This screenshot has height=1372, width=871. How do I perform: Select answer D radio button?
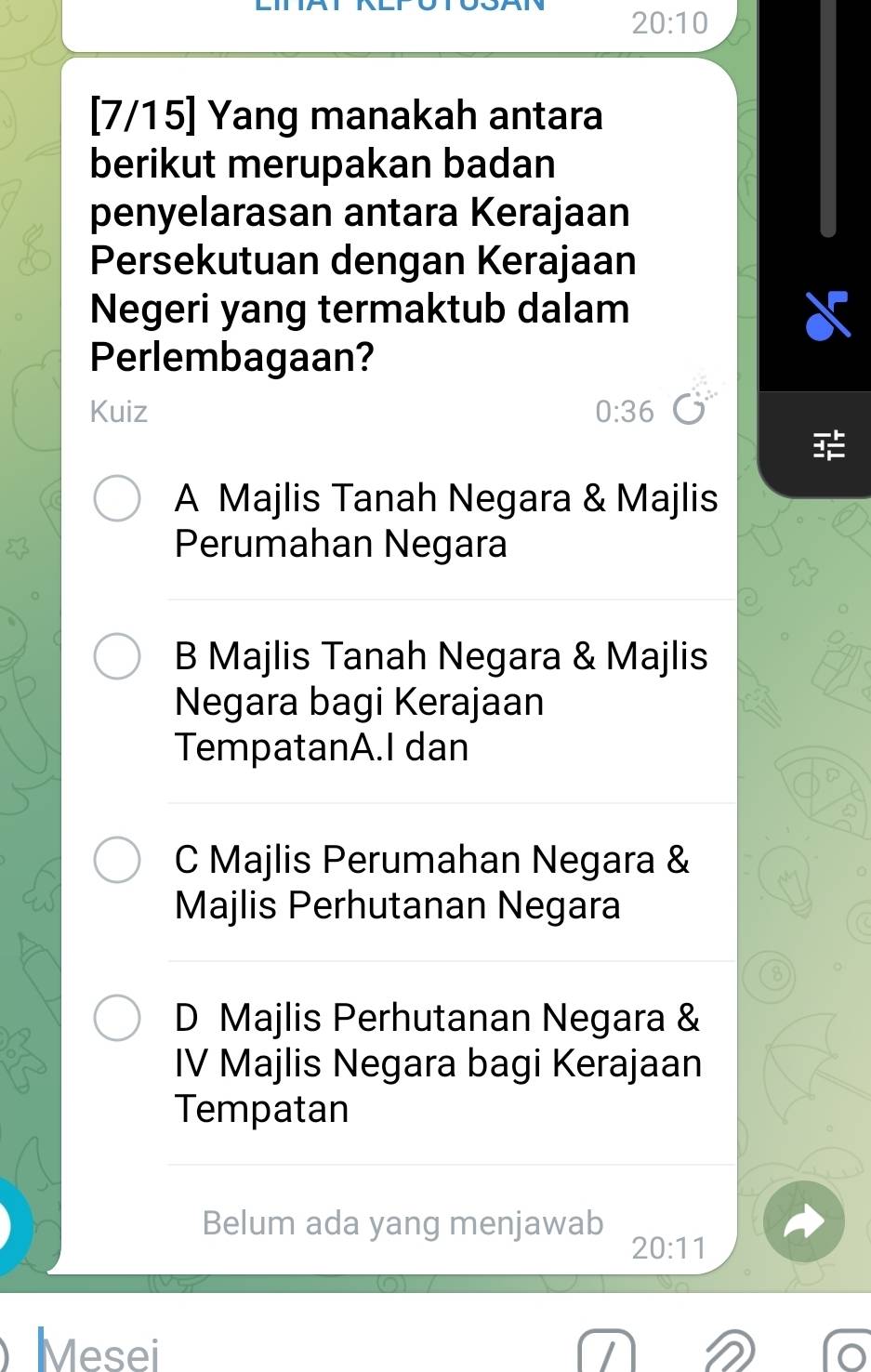[116, 1019]
